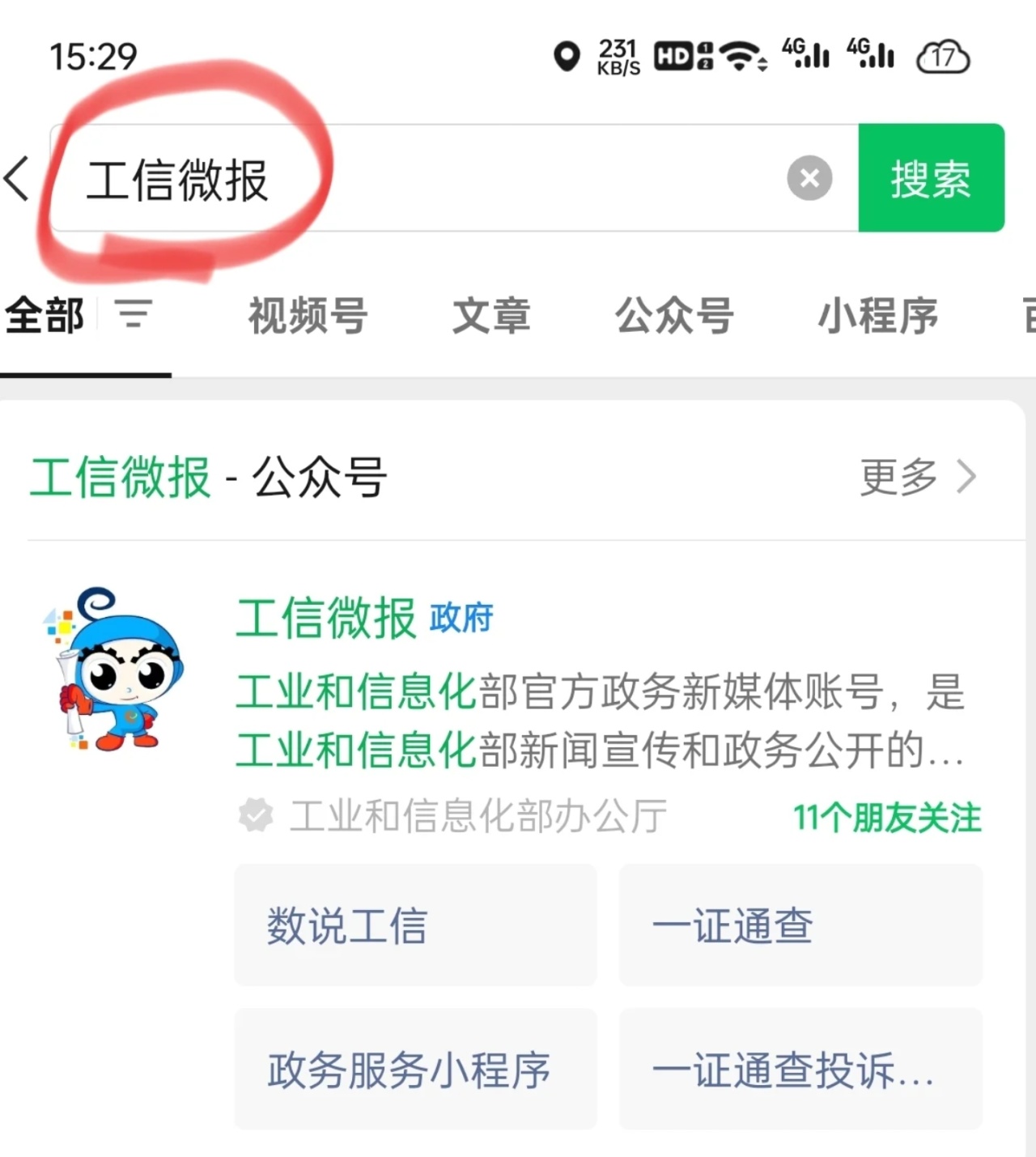The height and width of the screenshot is (1157, 1036).
Task: Open the 政务服务小程序 shortcut
Action: [415, 1070]
